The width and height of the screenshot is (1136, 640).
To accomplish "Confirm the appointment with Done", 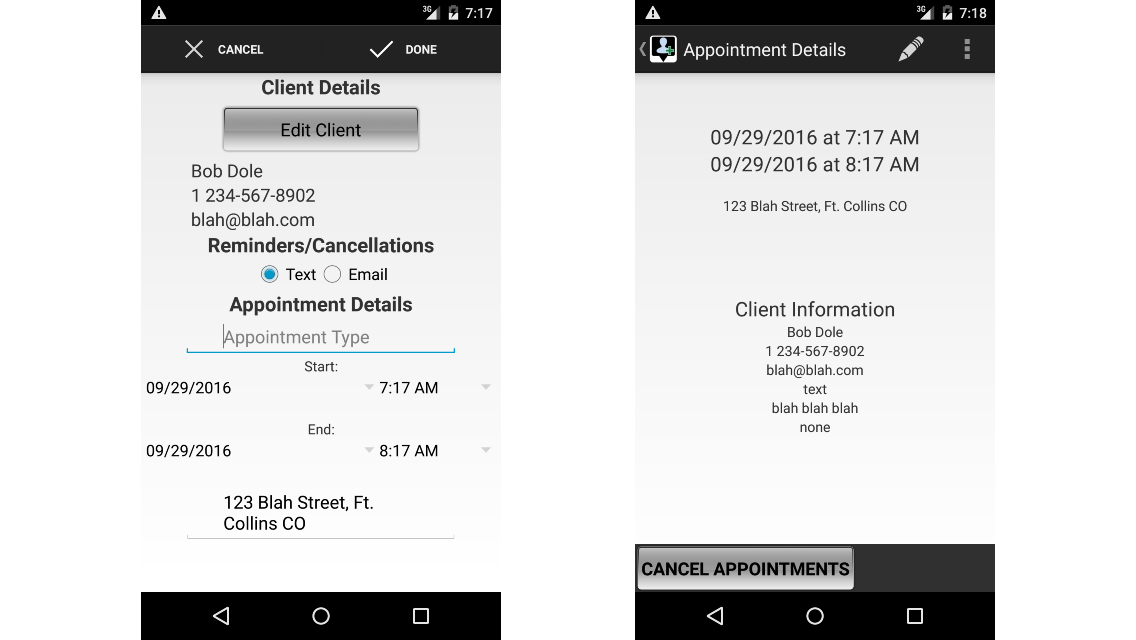I will pyautogui.click(x=403, y=49).
